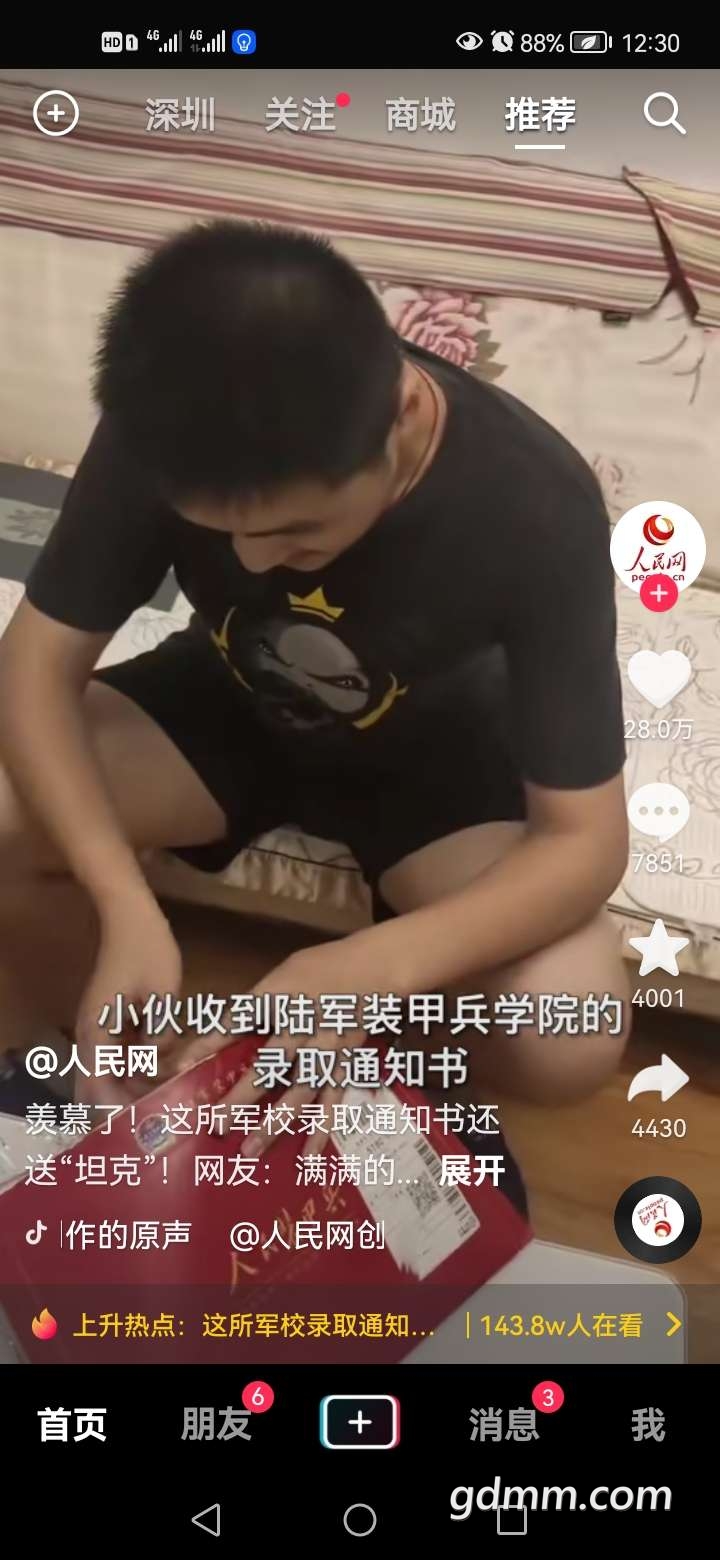Switch to the 关注 tab
The height and width of the screenshot is (1560, 720).
click(300, 116)
